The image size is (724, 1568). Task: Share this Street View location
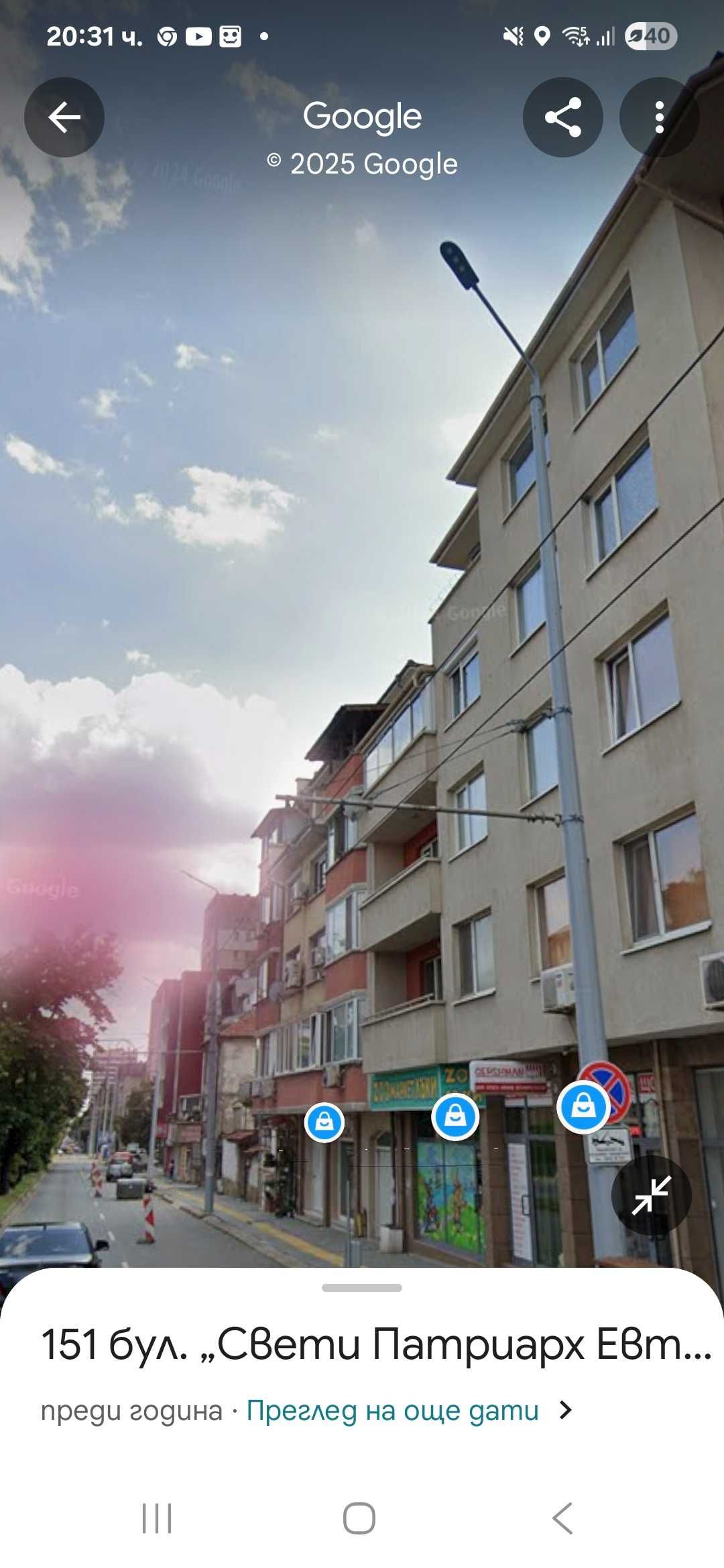tap(562, 117)
